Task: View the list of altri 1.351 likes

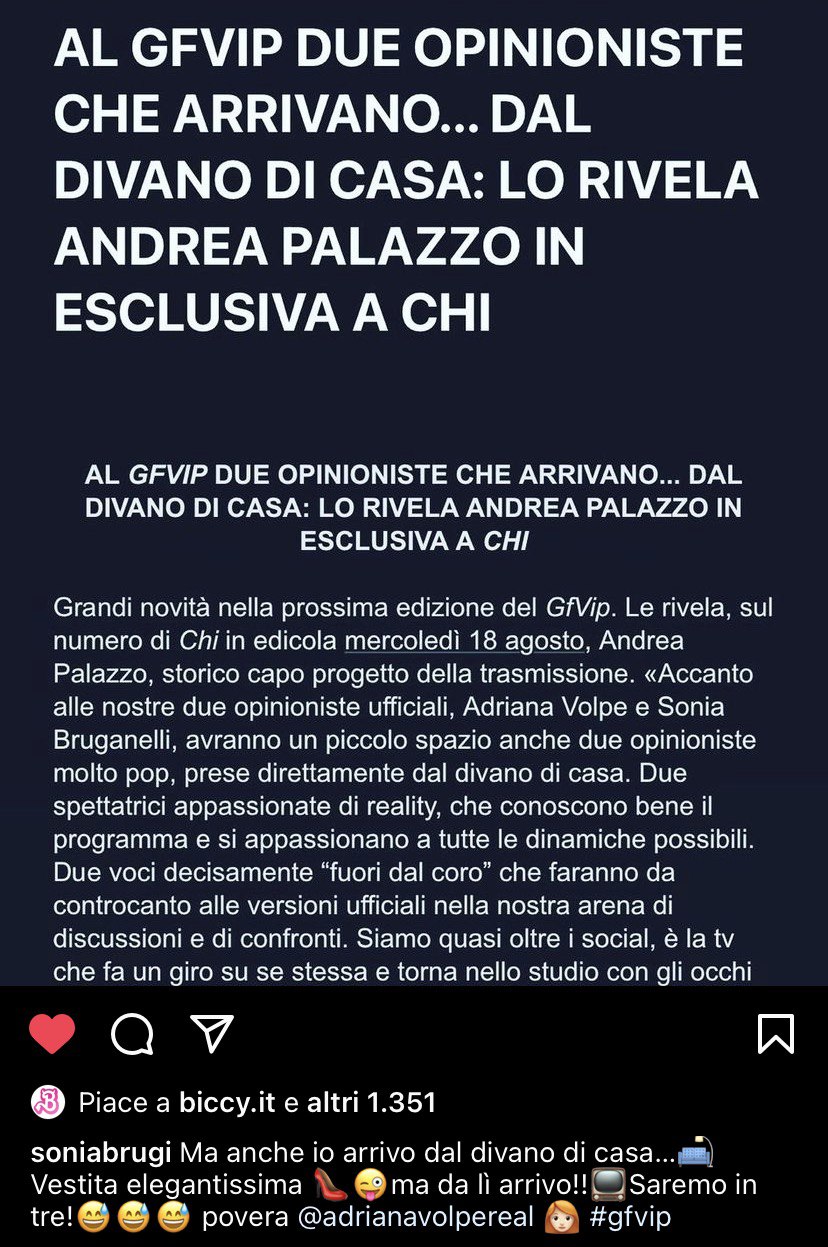Action: [371, 1103]
